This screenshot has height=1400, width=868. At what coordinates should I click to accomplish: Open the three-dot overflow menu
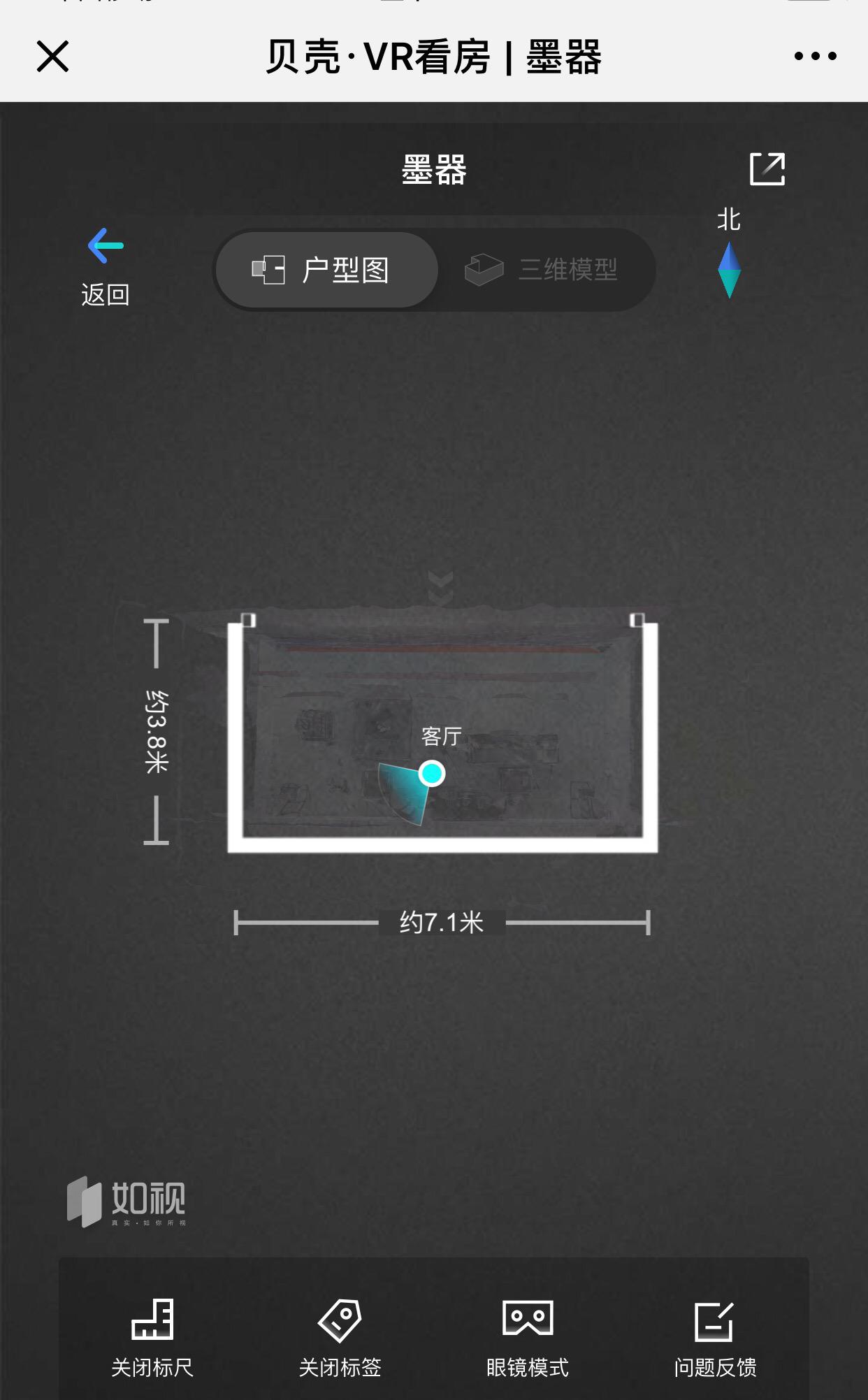(x=815, y=57)
